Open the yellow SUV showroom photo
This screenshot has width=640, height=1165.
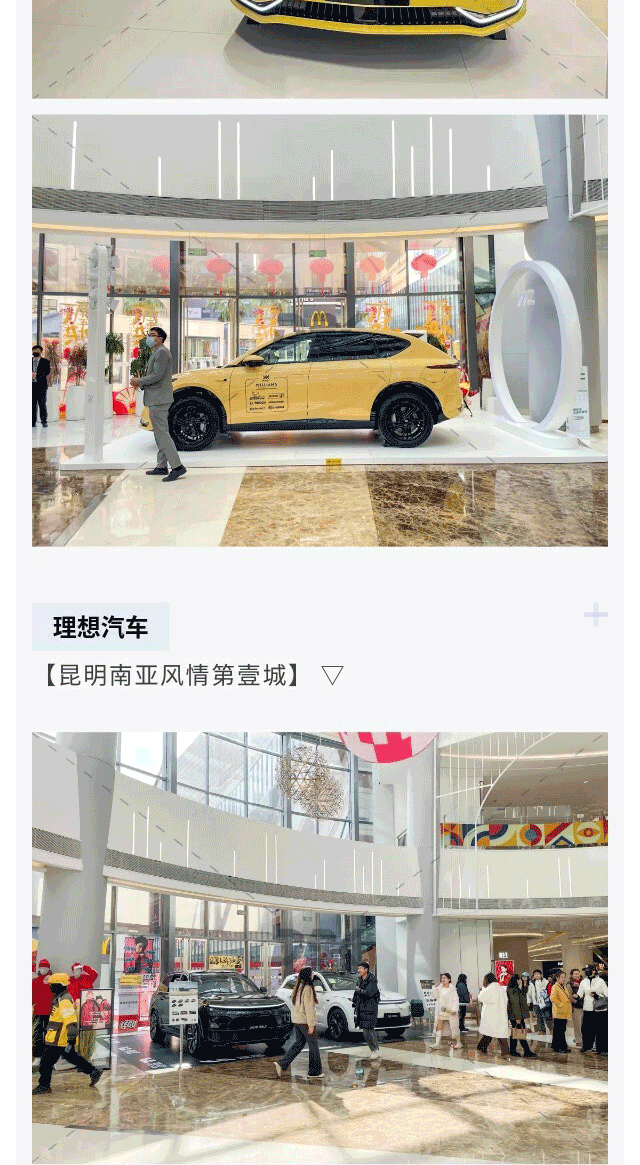(x=319, y=330)
